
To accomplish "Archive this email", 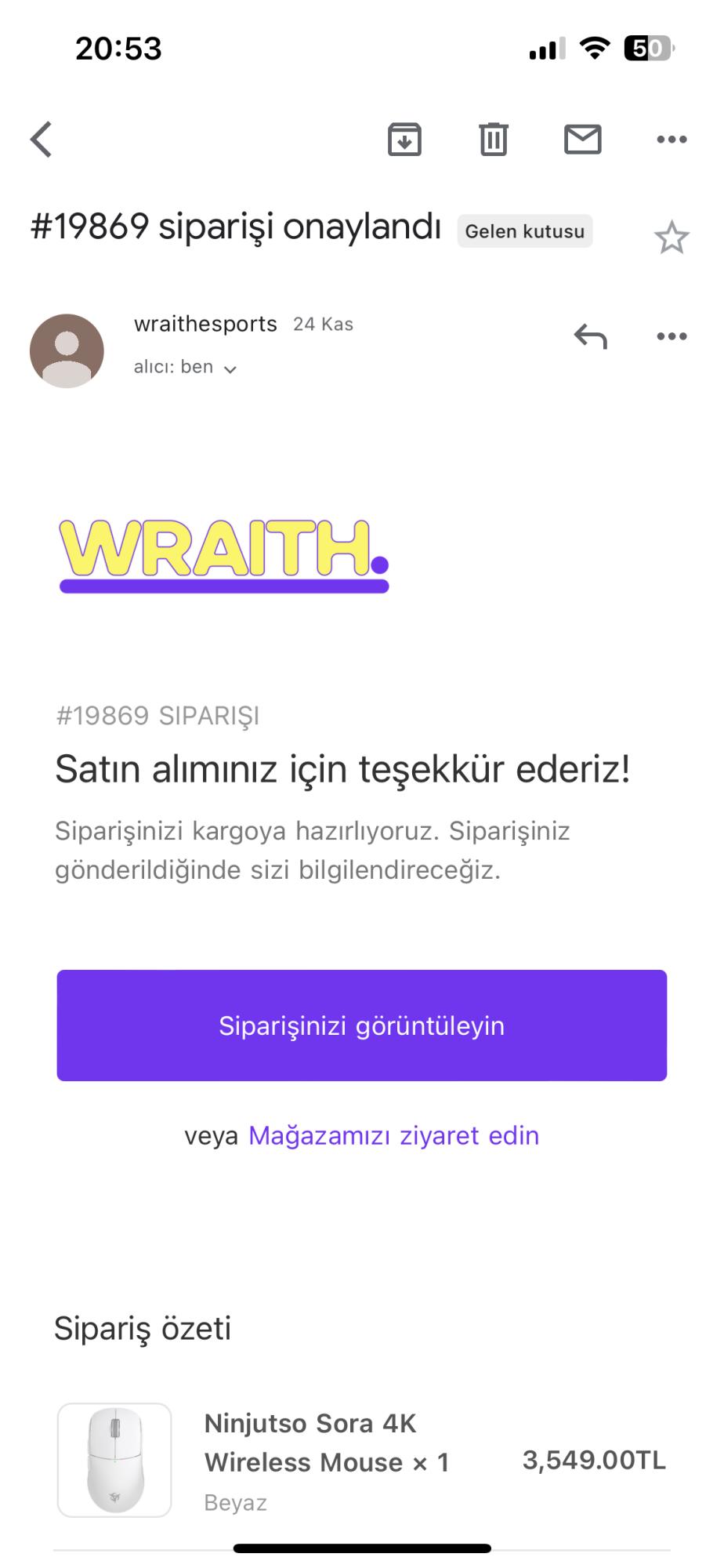I will (x=405, y=139).
